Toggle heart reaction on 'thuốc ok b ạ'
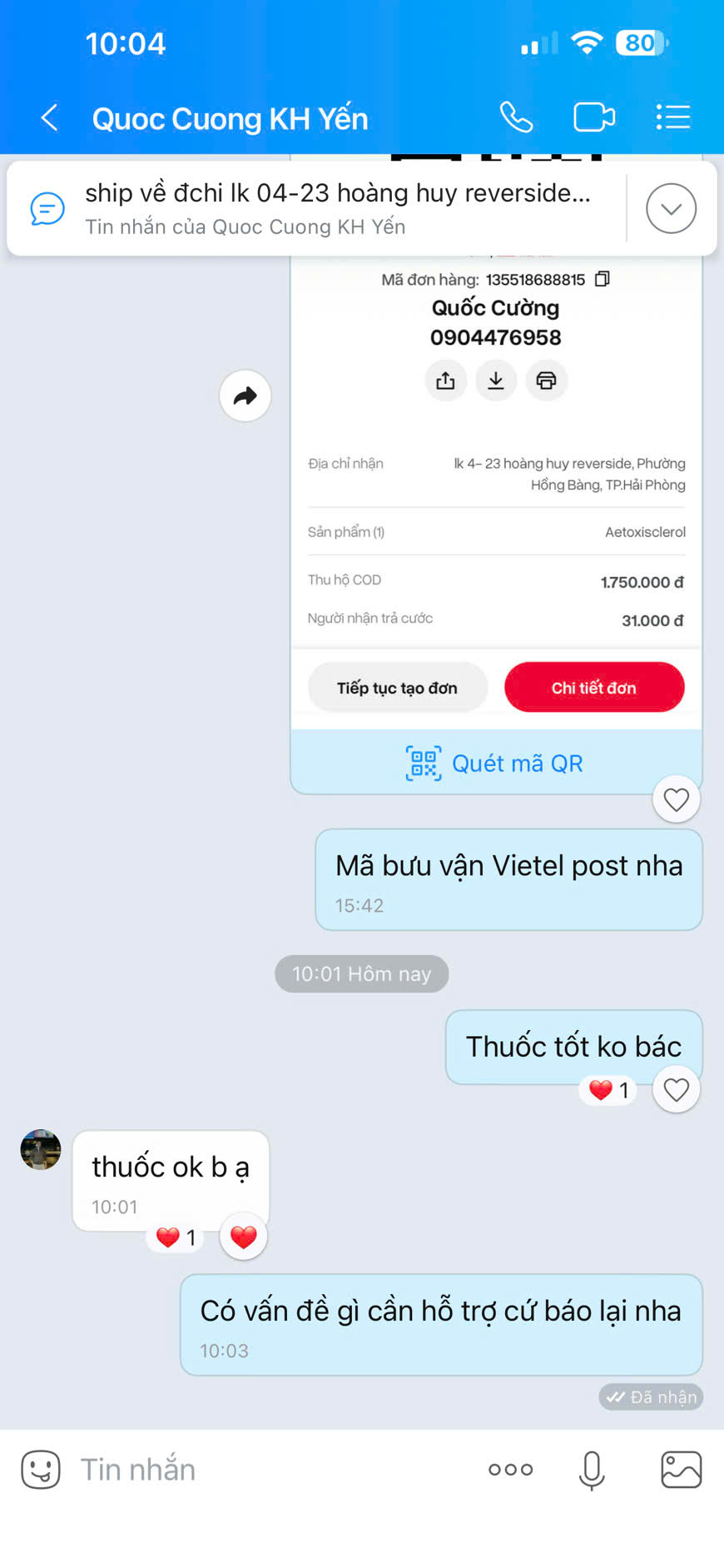The image size is (724, 1568). (x=243, y=1237)
